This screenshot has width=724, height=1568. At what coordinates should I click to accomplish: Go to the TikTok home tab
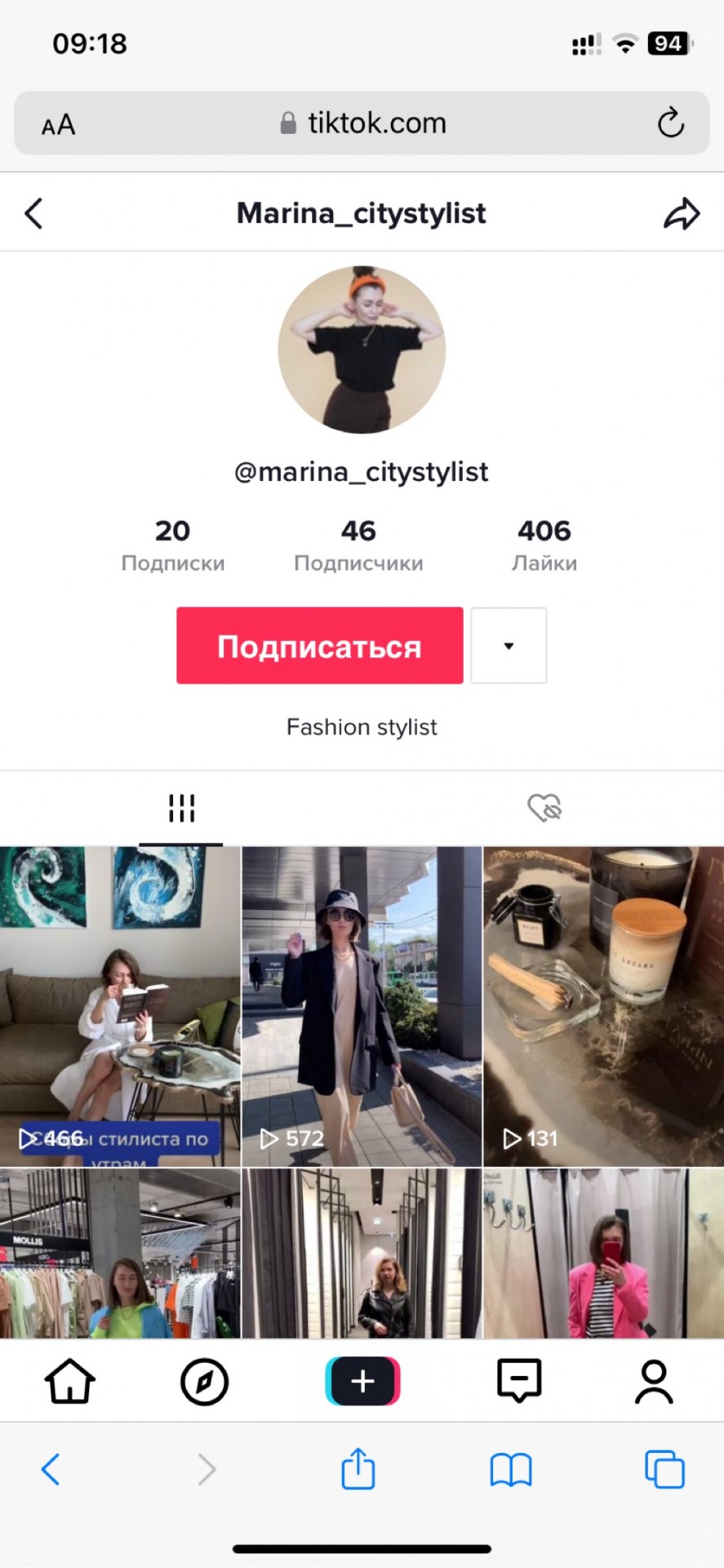click(69, 1382)
